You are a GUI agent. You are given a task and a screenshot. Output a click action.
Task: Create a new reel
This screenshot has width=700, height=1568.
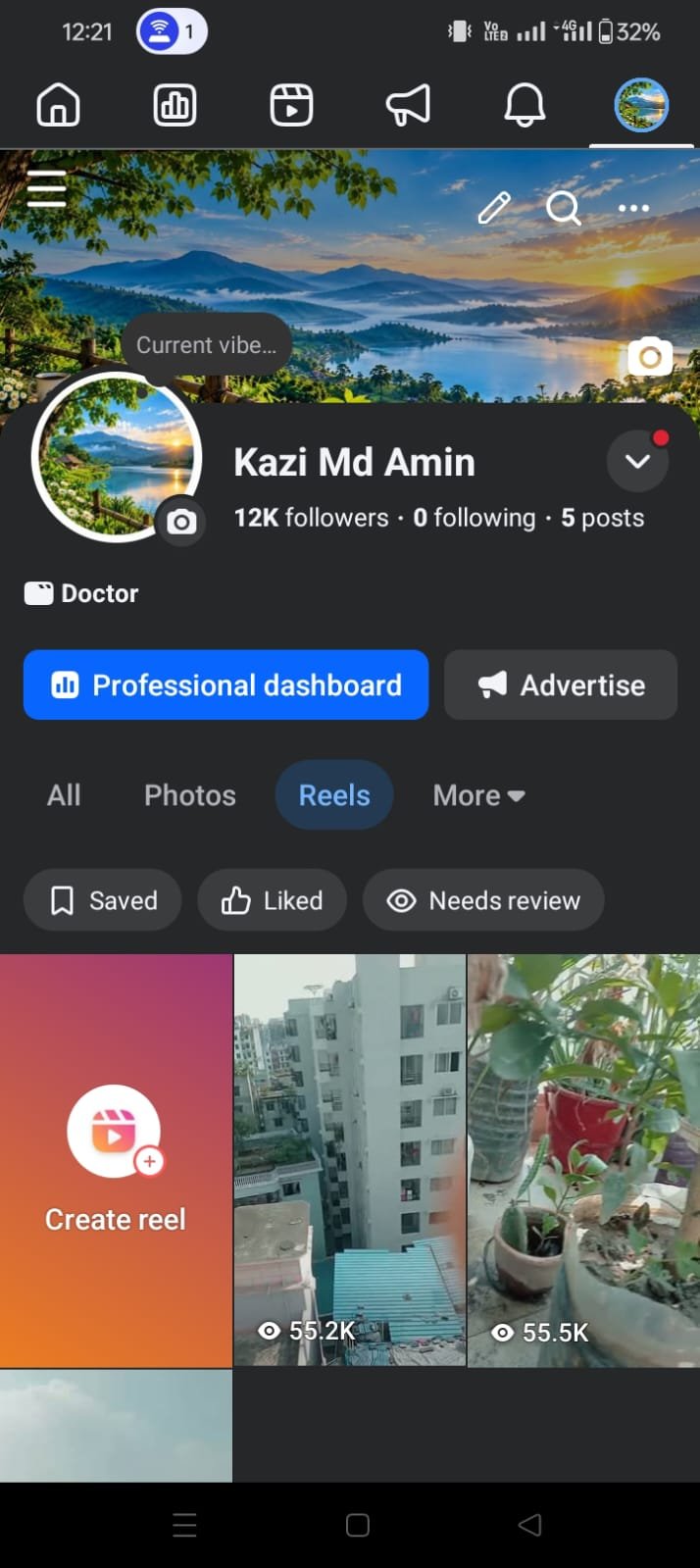[116, 1161]
